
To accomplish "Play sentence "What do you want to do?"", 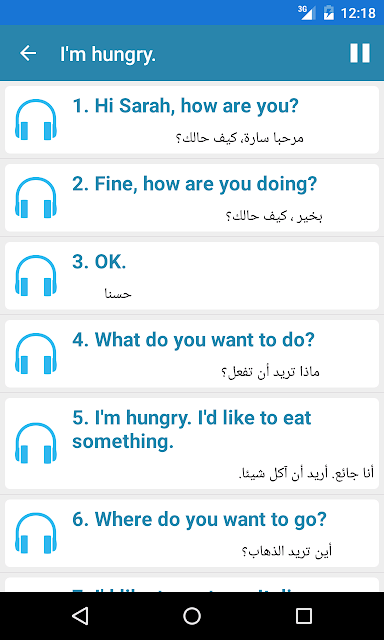I will (x=36, y=353).
